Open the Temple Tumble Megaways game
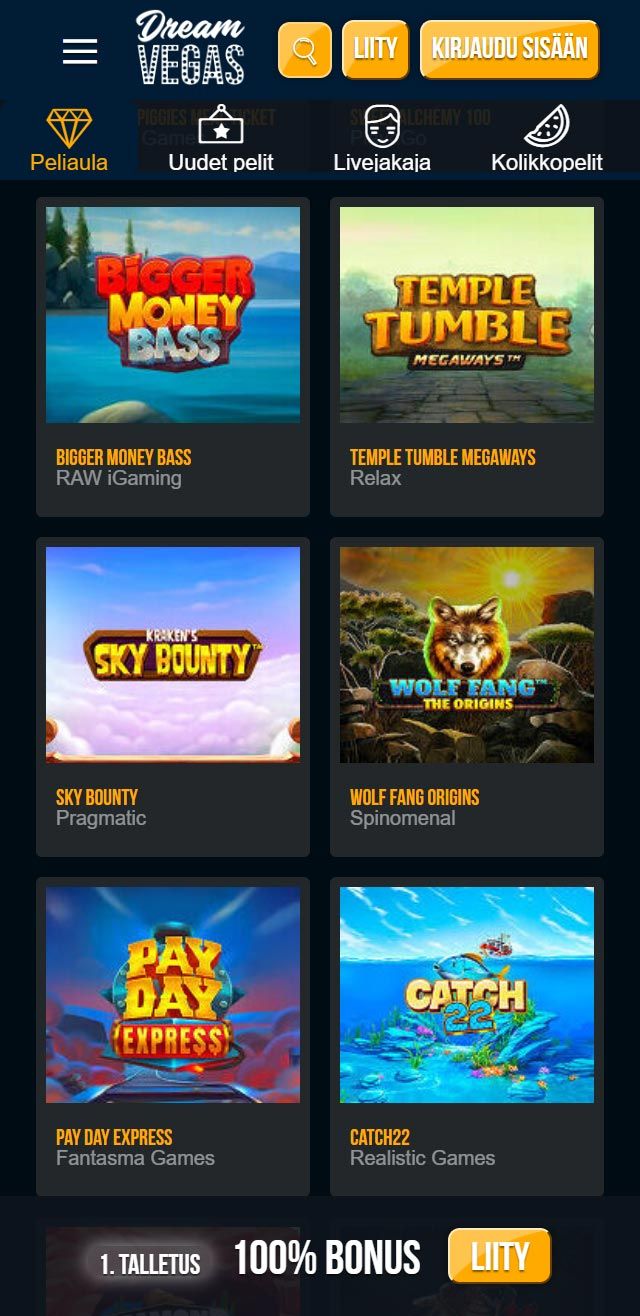640x1316 pixels. click(467, 315)
